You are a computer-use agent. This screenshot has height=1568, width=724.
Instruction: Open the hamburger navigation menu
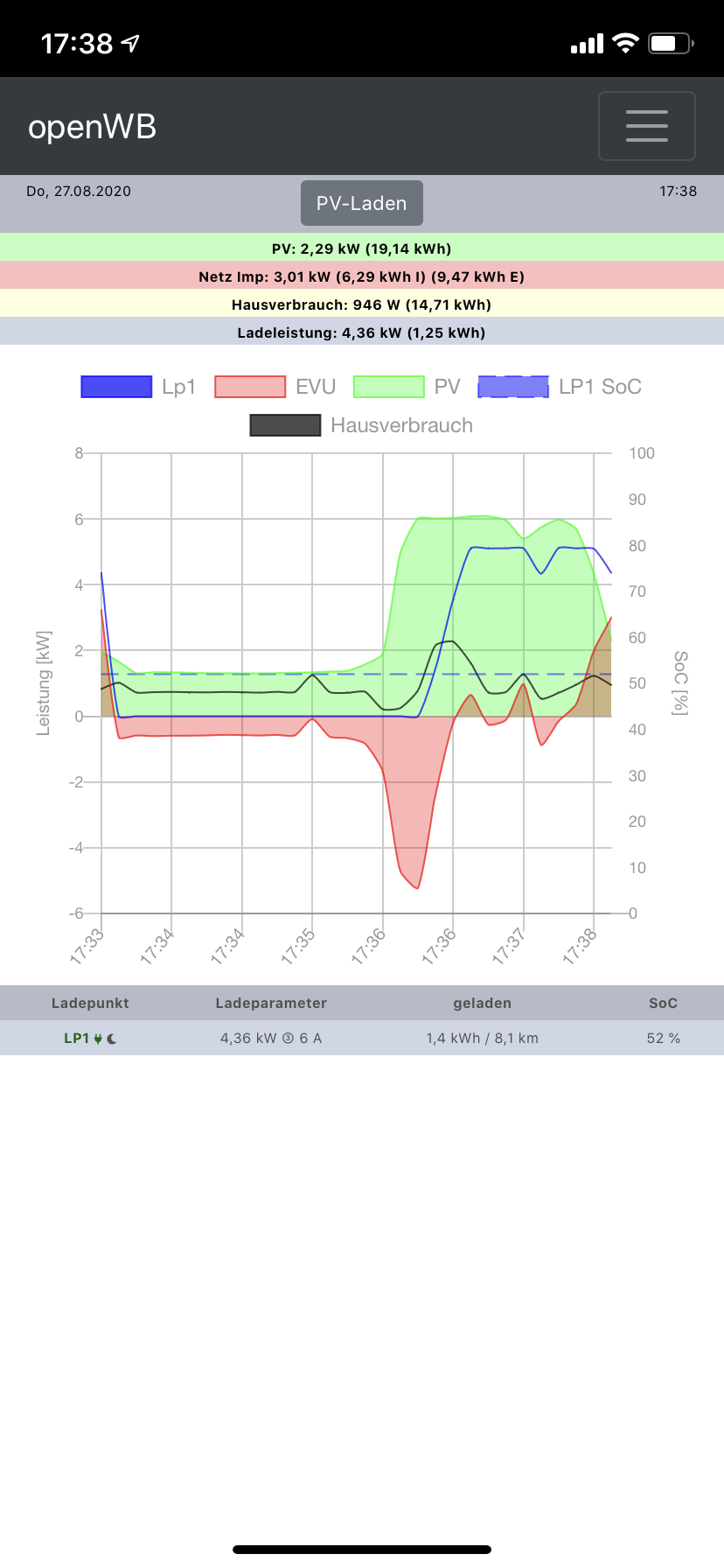pos(646,126)
